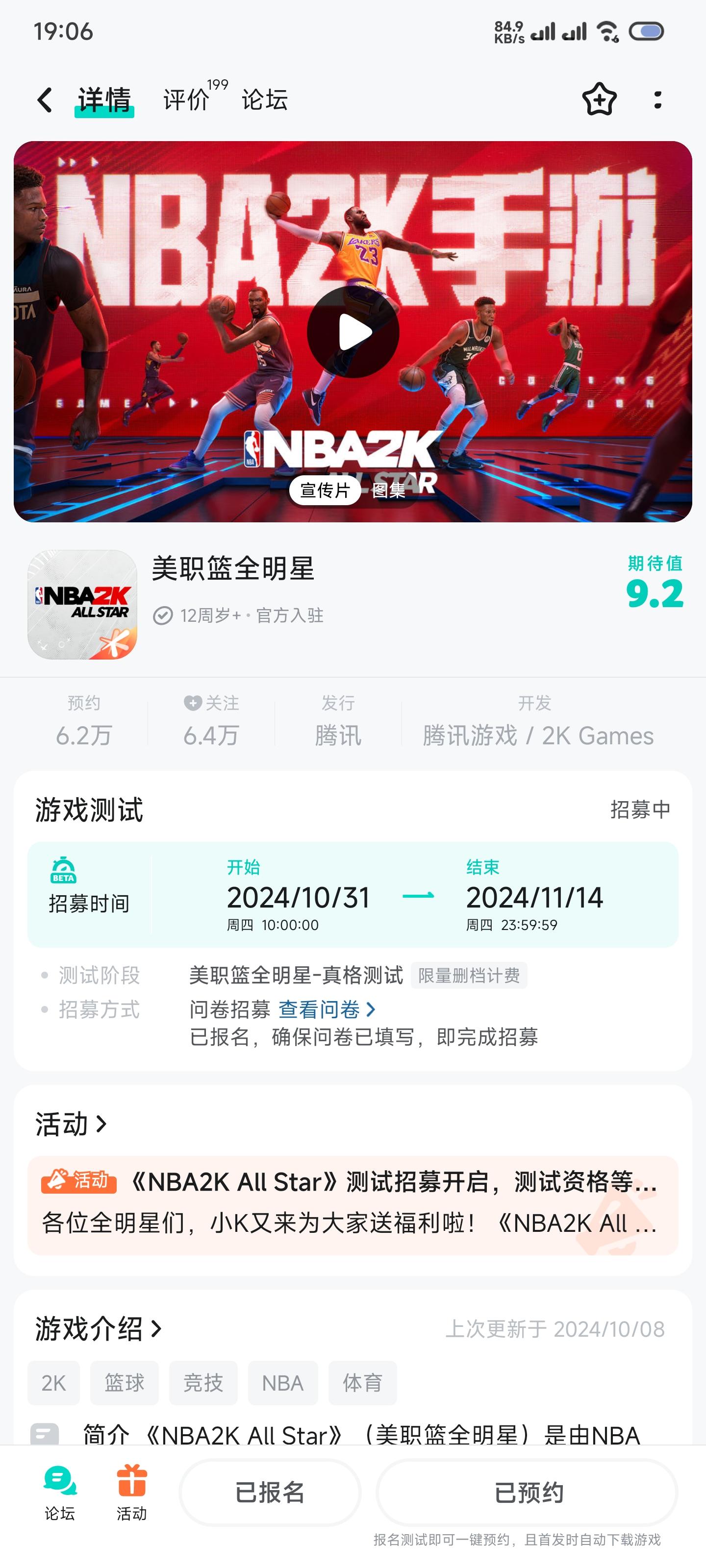Tap the 已预约 button
Viewport: 706px width, 1568px height.
pyautogui.click(x=528, y=1493)
